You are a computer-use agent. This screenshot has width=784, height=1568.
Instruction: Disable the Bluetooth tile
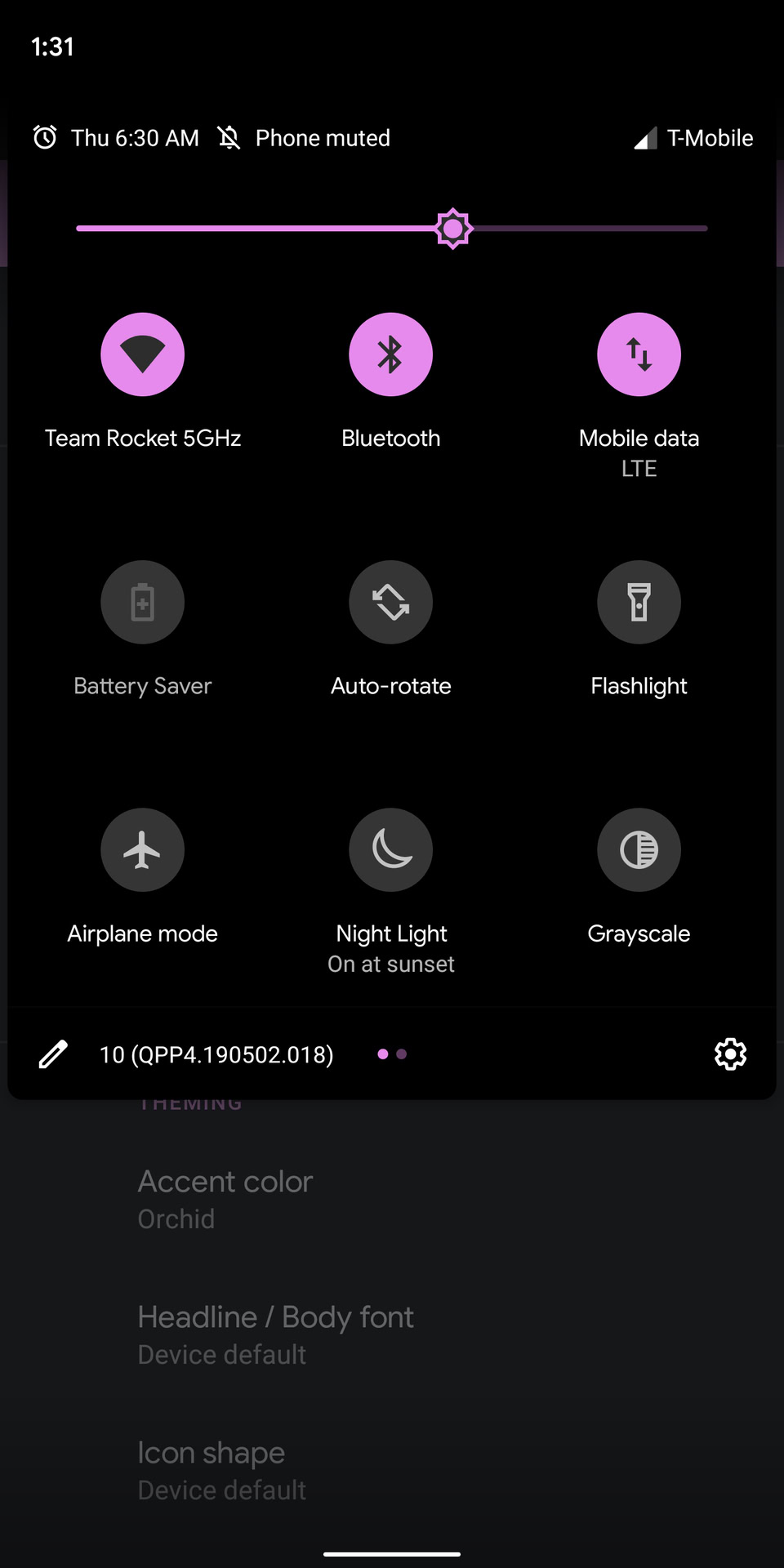click(x=390, y=354)
